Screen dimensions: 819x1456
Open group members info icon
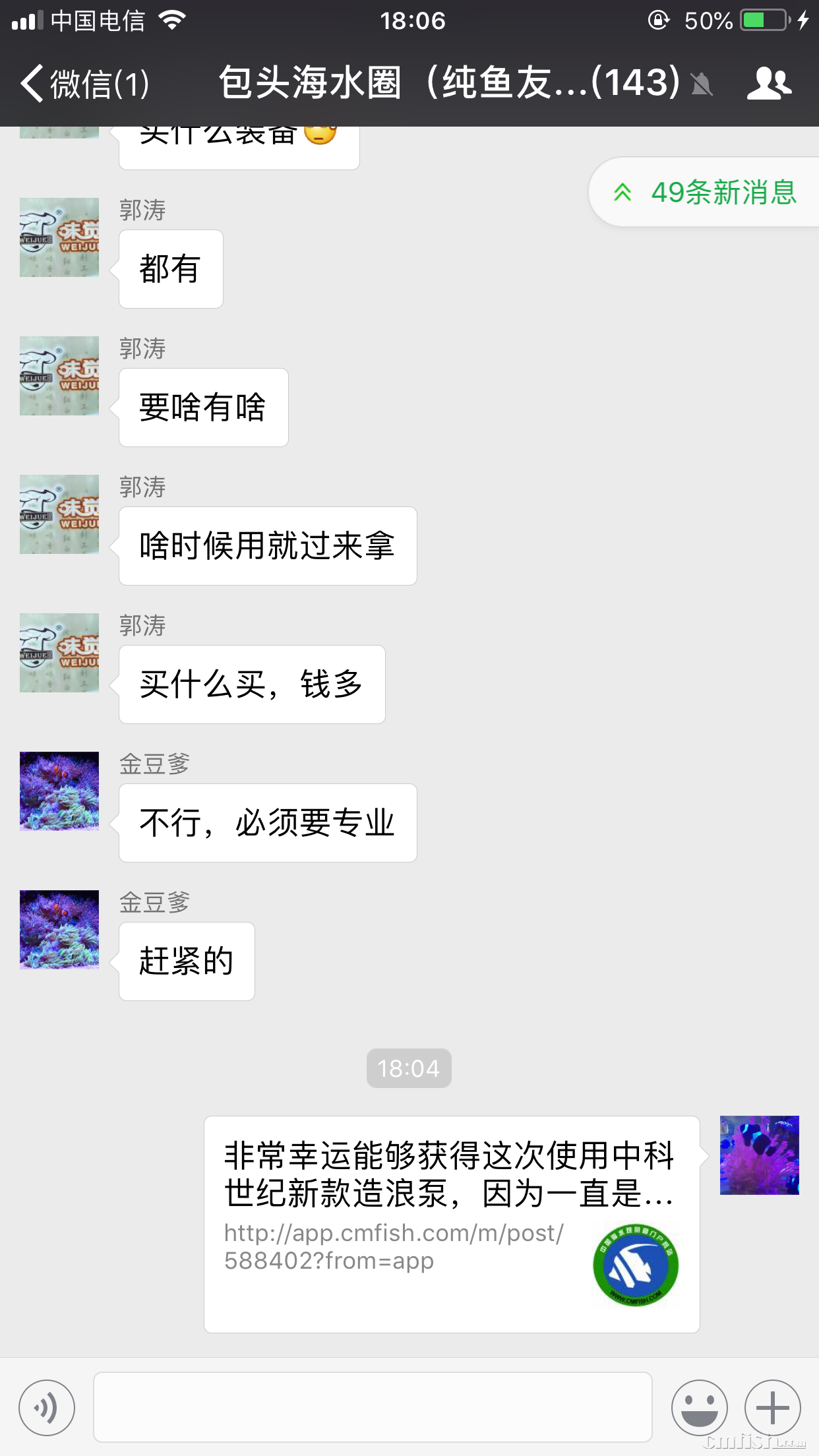point(768,84)
